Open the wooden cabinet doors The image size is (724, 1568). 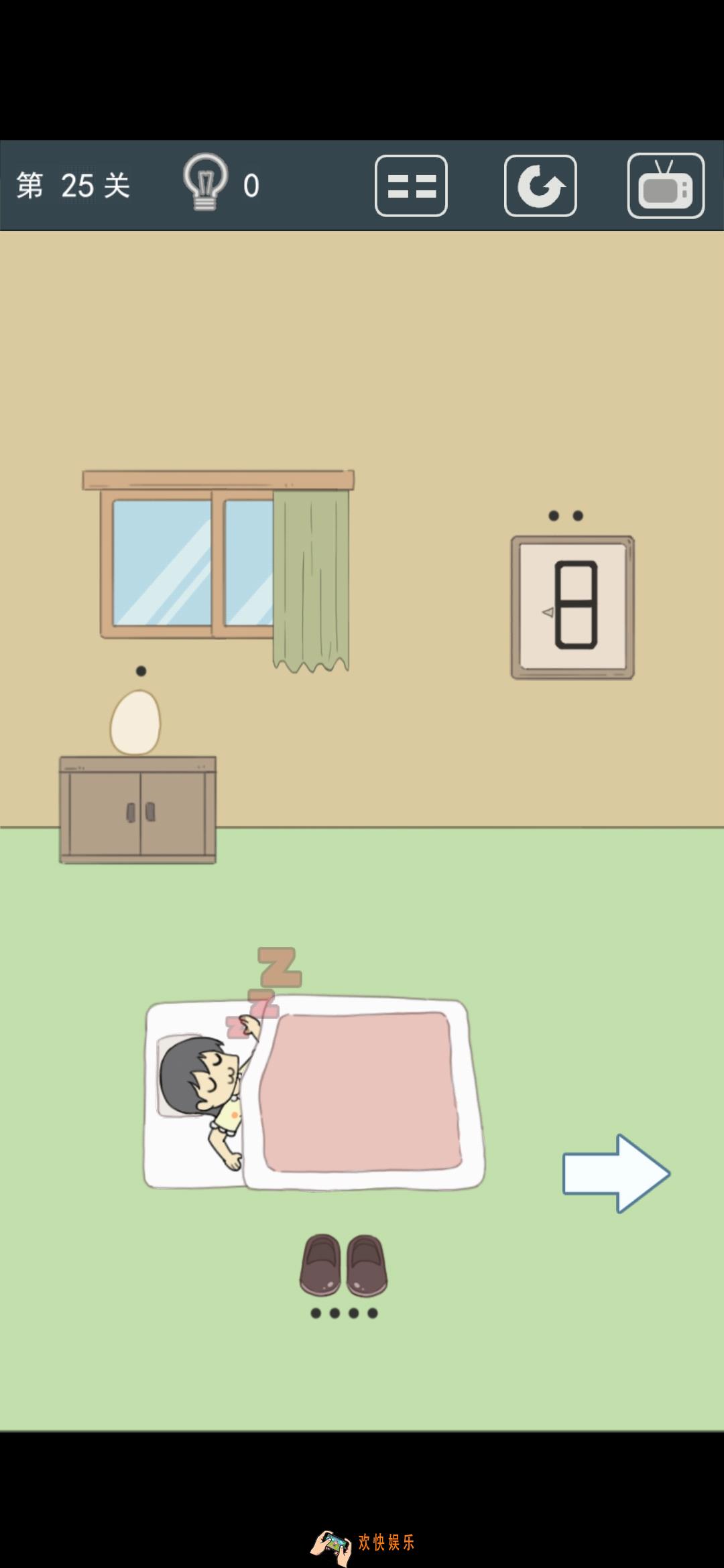(138, 811)
